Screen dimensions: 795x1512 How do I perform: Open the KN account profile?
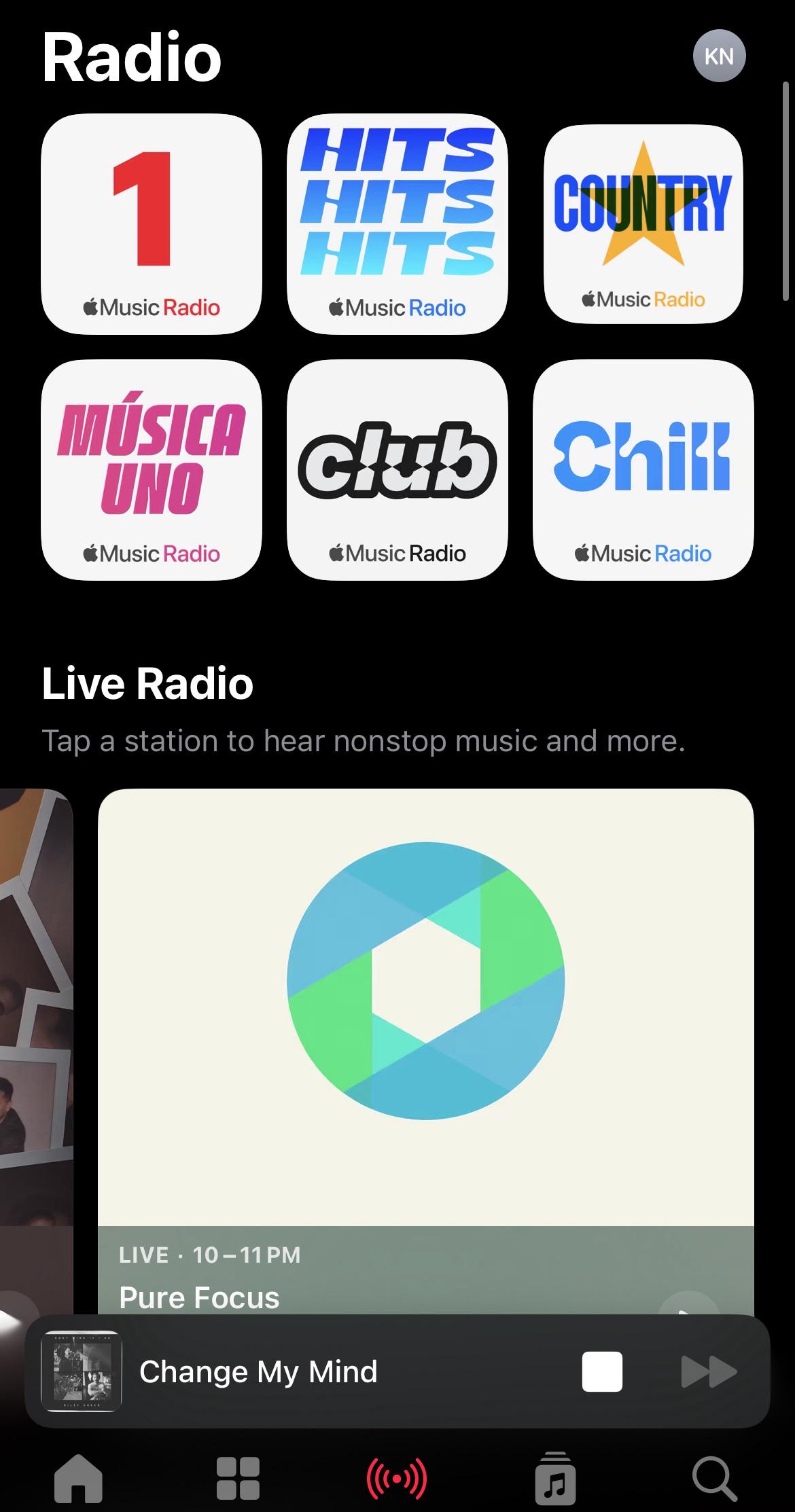pos(719,56)
